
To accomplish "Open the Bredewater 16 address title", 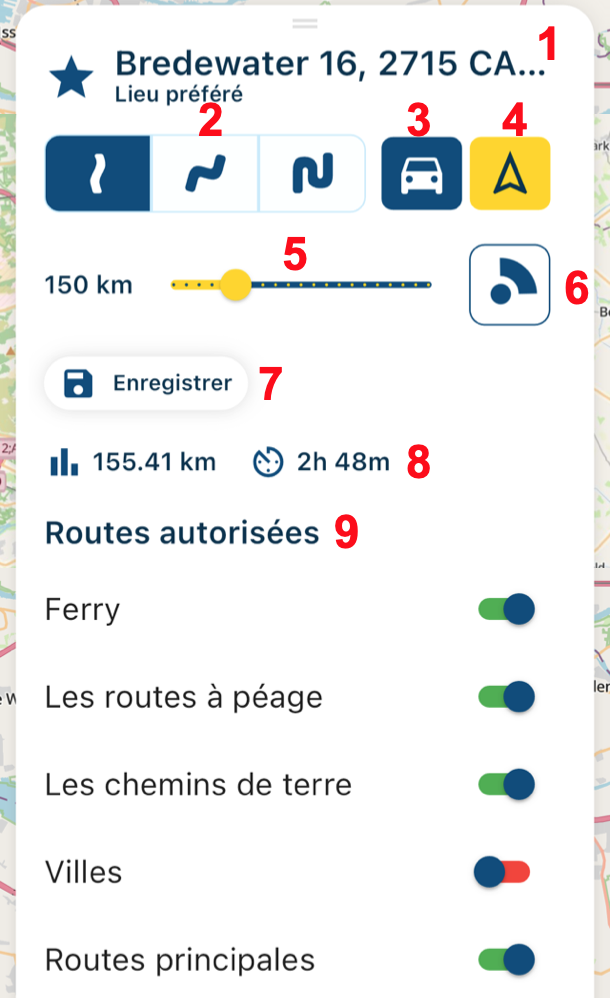I will click(x=330, y=64).
